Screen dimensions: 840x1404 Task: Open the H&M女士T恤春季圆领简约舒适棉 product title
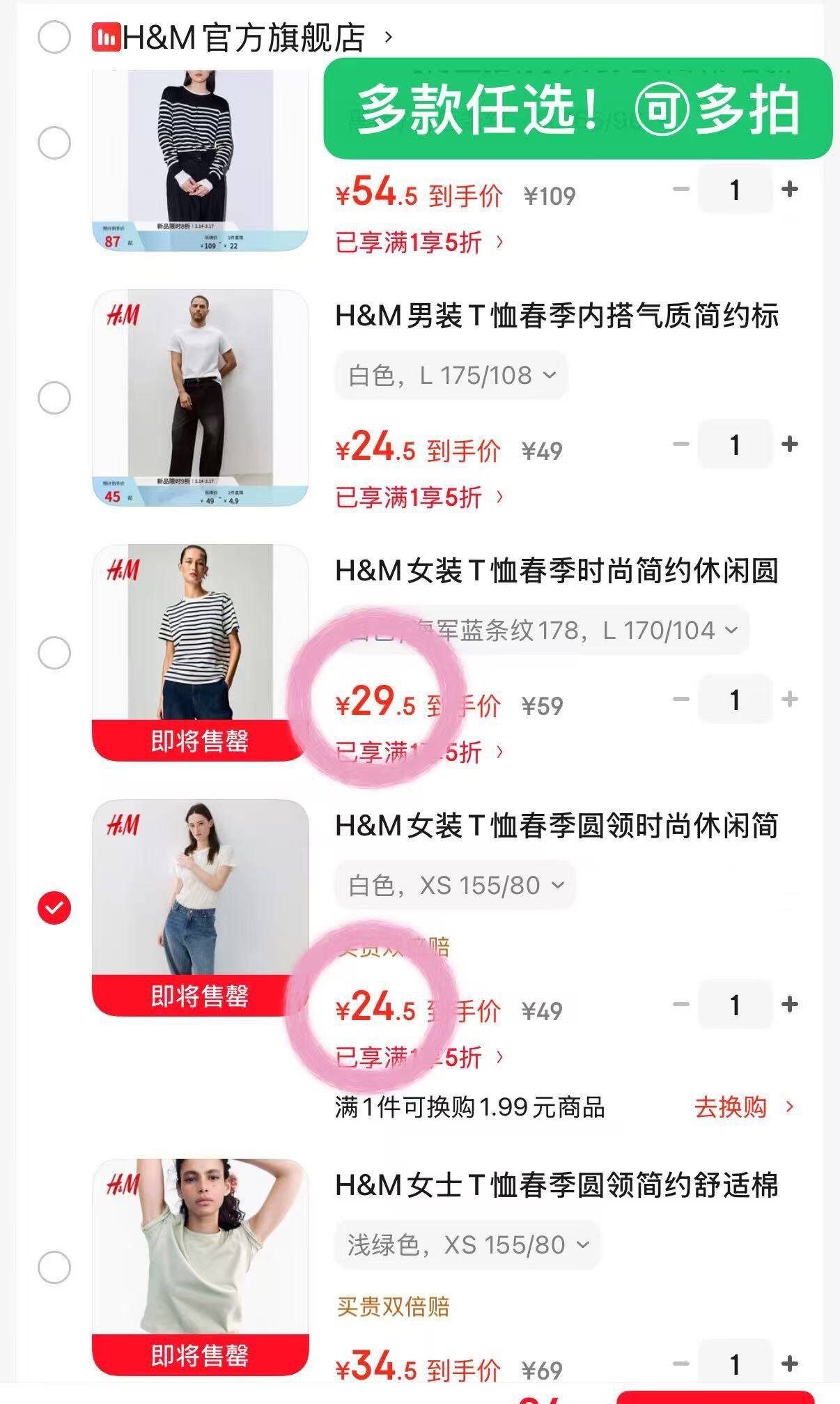tap(556, 1185)
